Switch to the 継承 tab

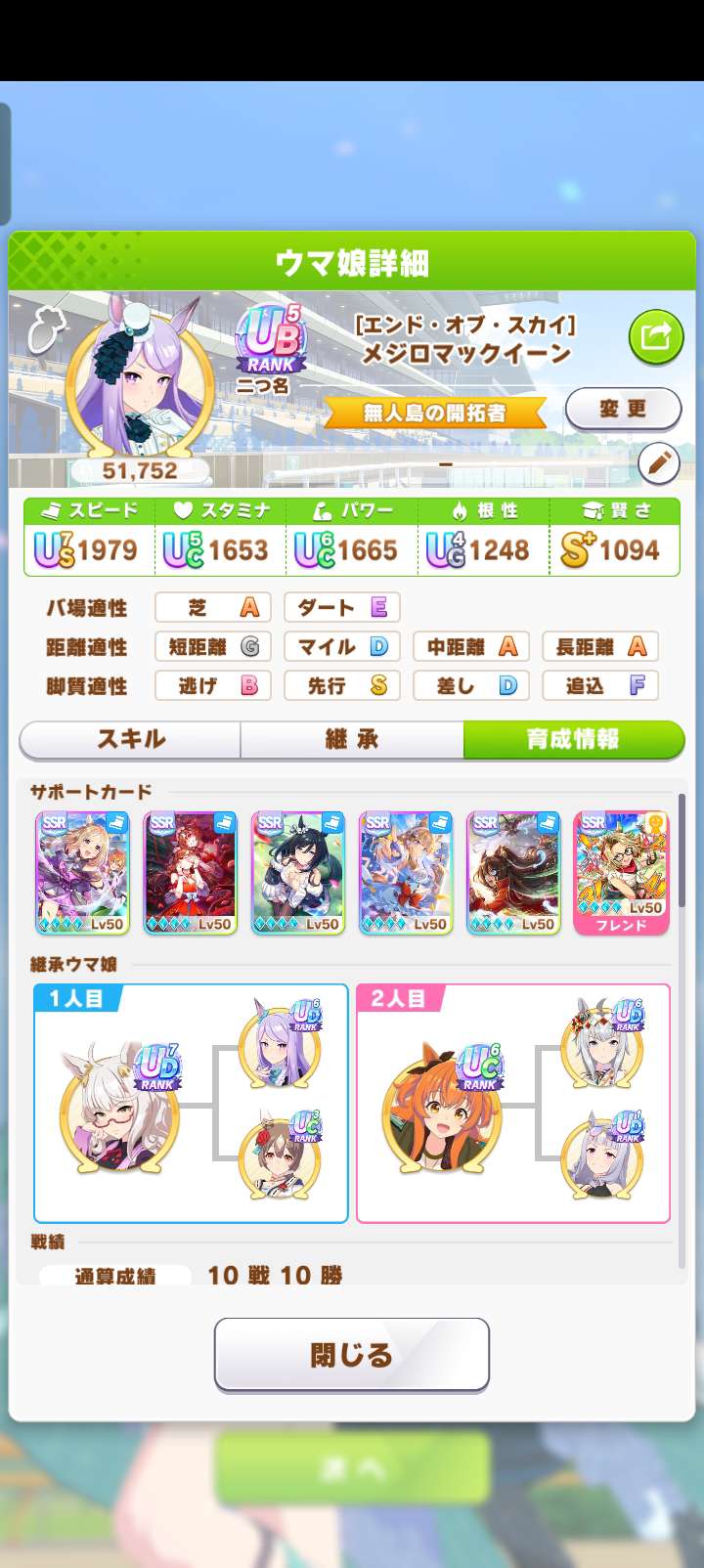click(x=351, y=740)
